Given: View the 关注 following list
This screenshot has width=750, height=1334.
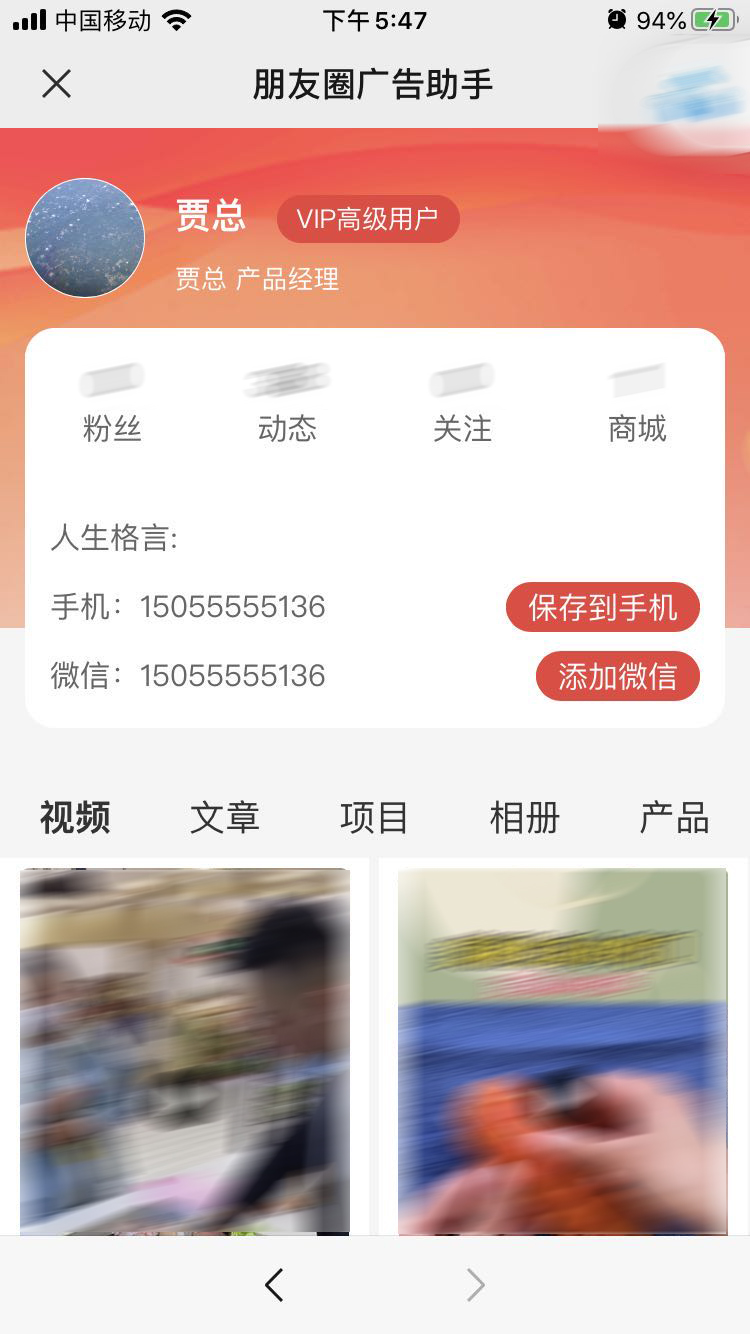Looking at the screenshot, I should tap(462, 407).
